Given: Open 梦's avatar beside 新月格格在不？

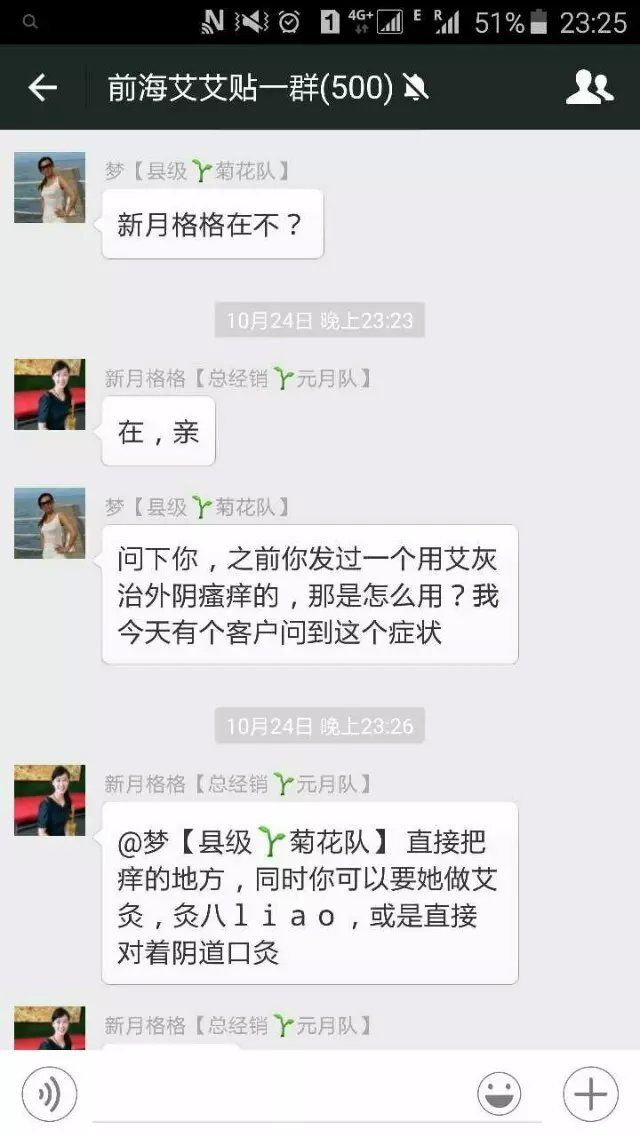Looking at the screenshot, I should [x=49, y=187].
